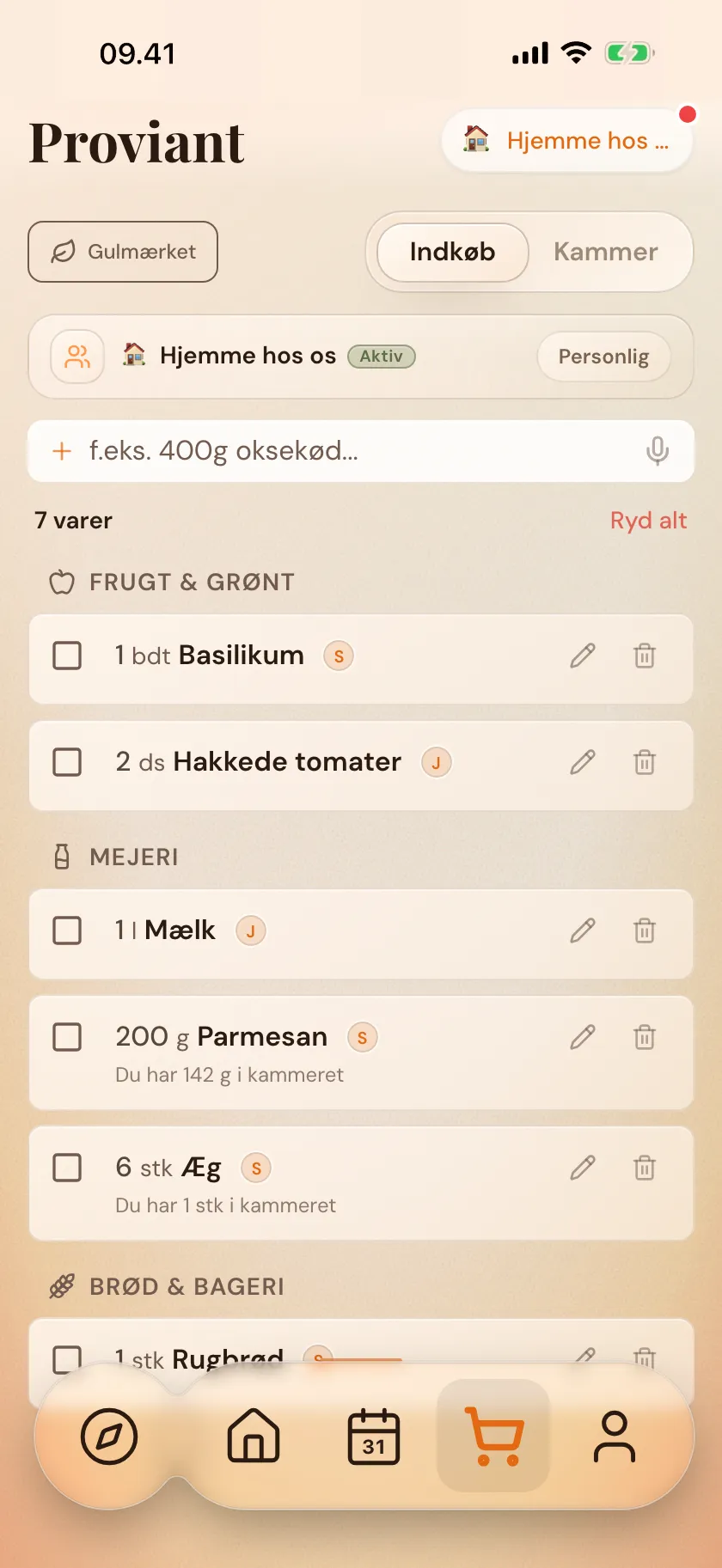722x1568 pixels.
Task: Check off Basilikum
Action: (67, 656)
